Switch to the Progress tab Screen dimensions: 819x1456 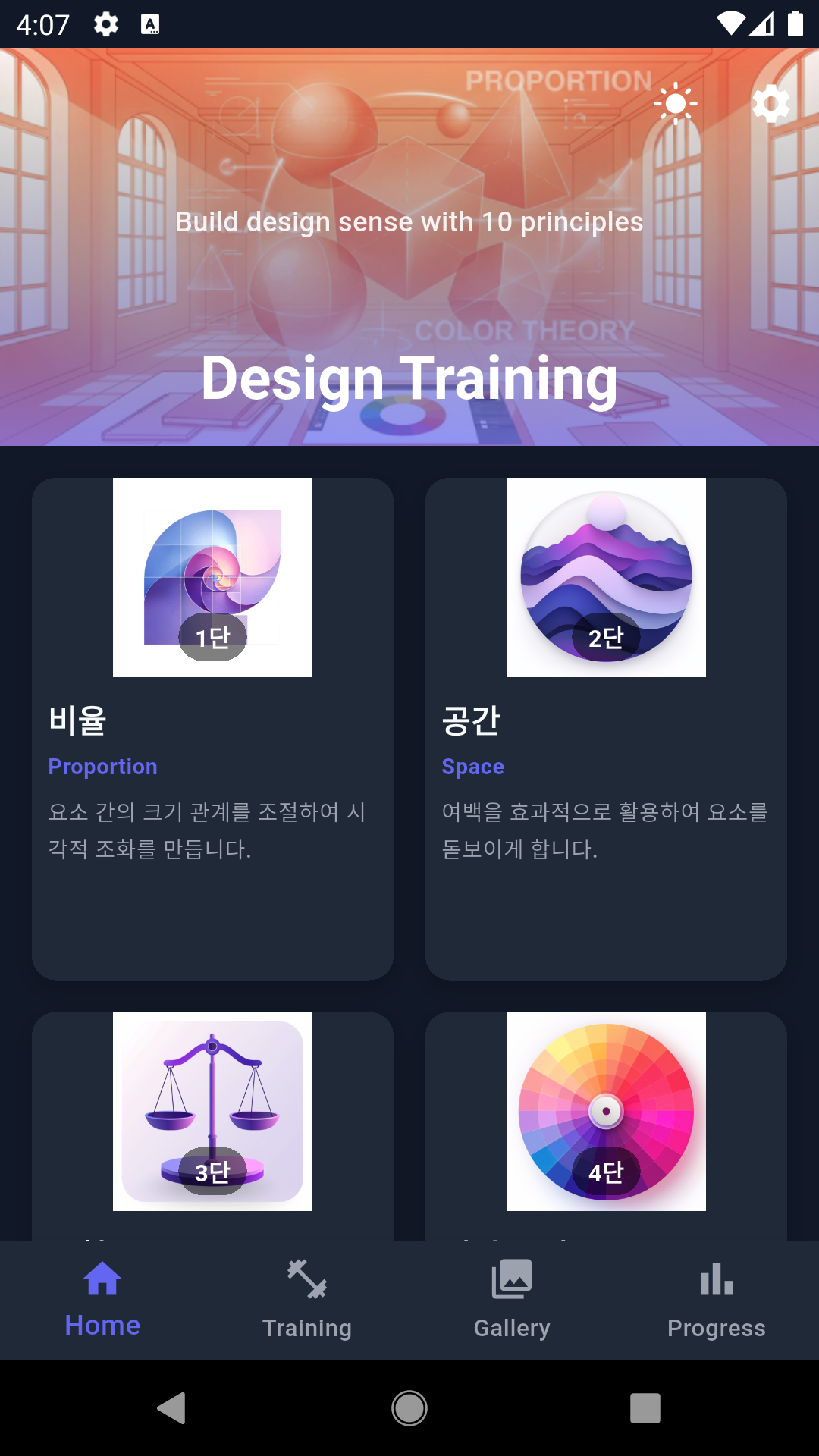point(717,1301)
